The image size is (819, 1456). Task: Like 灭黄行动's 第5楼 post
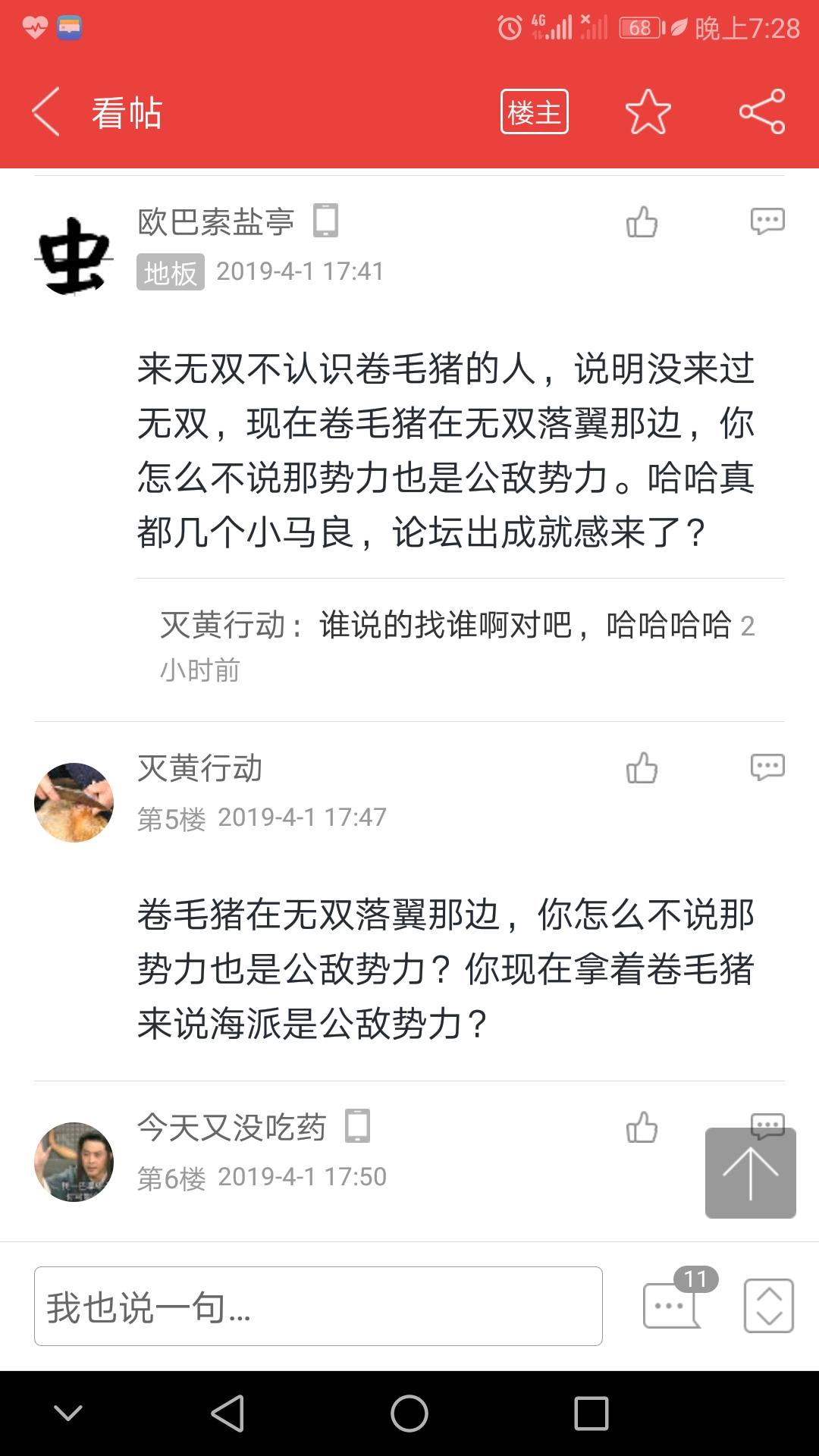[x=642, y=767]
